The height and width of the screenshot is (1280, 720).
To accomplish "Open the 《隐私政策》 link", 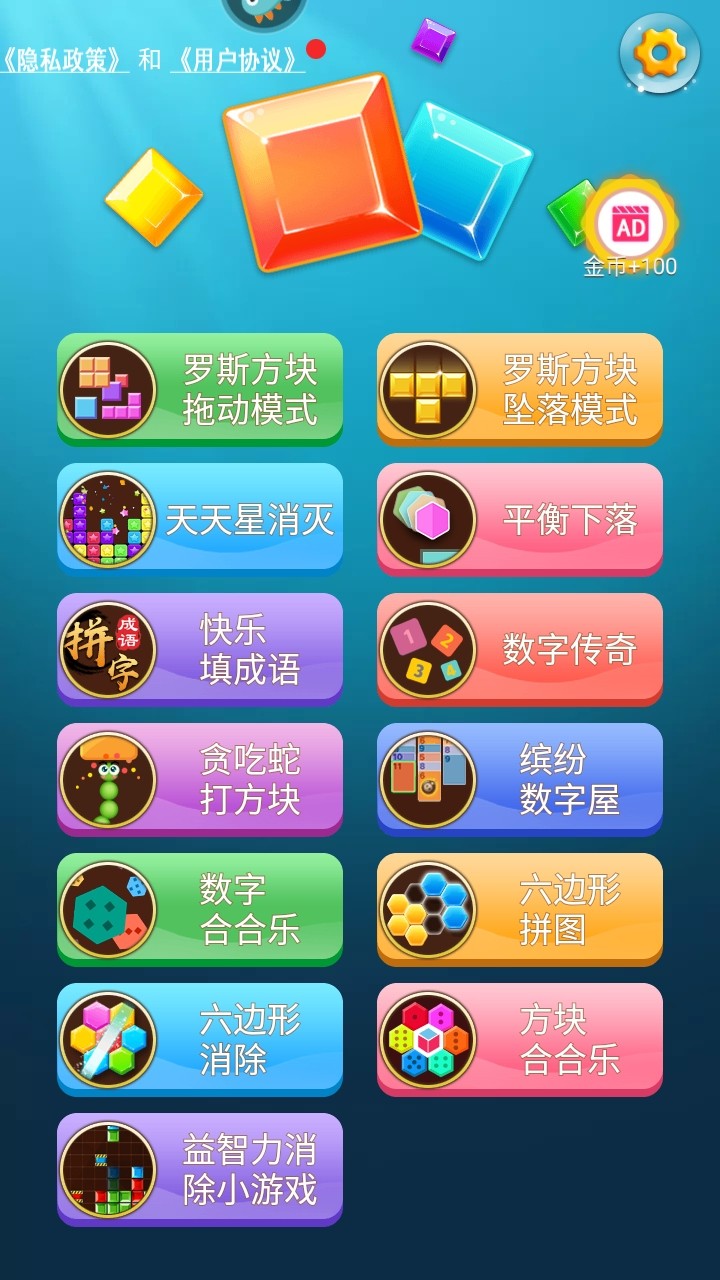I will point(66,60).
